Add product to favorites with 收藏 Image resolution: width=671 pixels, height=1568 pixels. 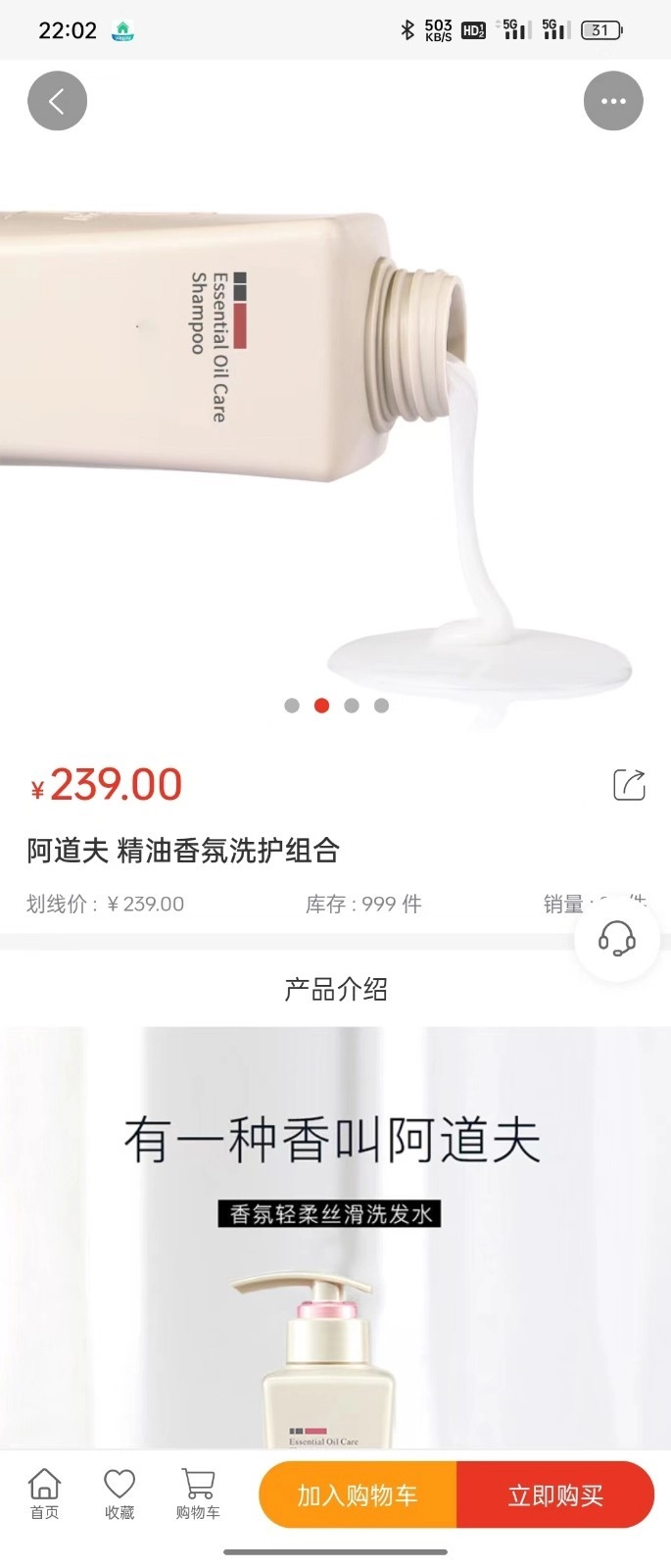point(120,1494)
